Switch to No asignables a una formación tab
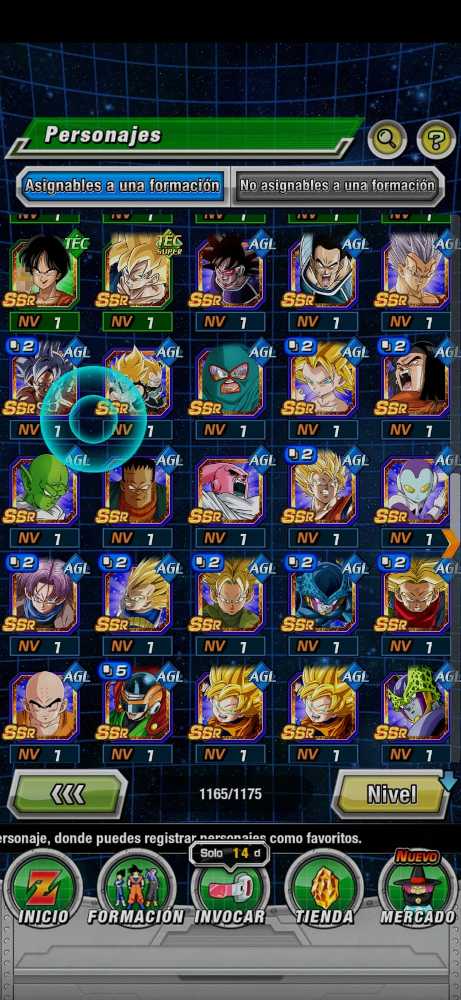This screenshot has width=461, height=1000. pyautogui.click(x=337, y=186)
